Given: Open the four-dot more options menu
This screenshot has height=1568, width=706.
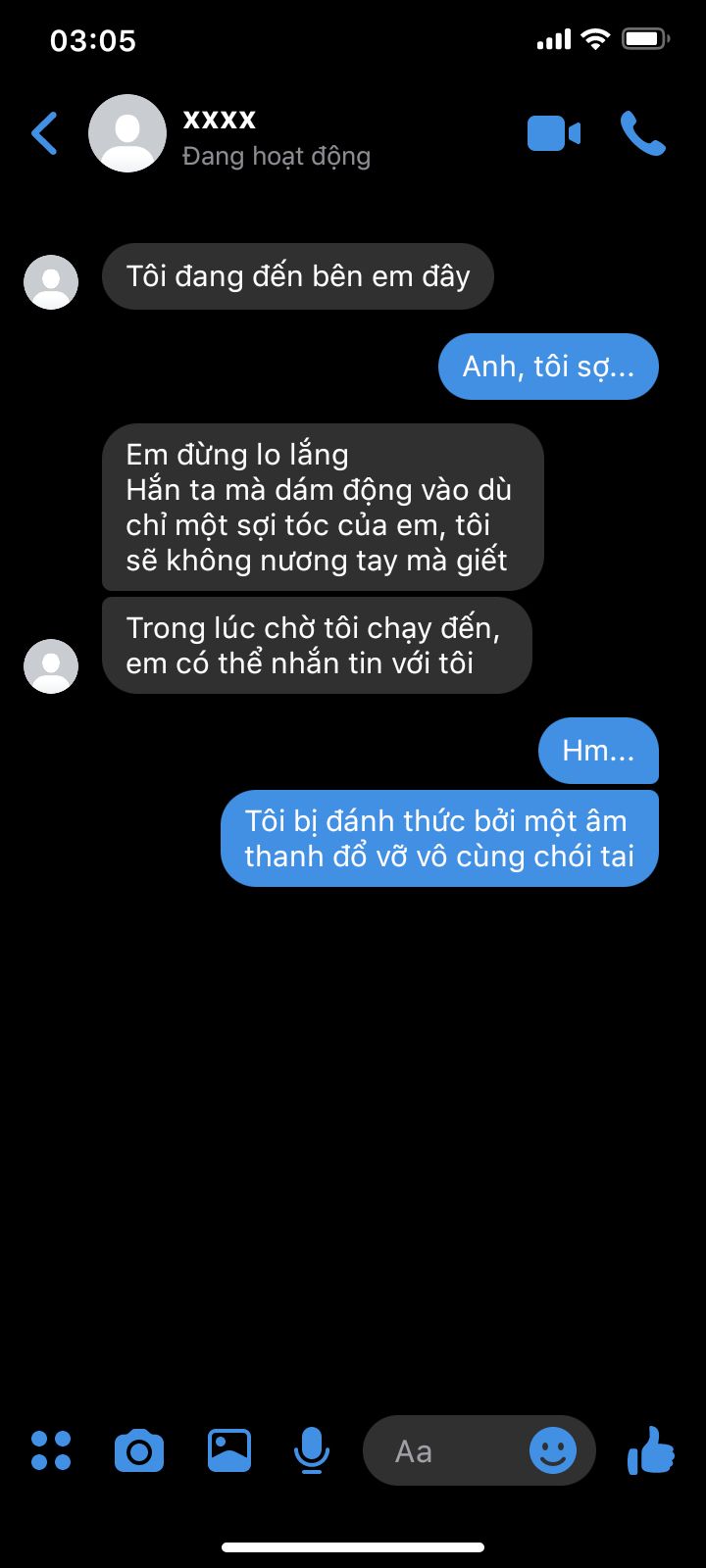Looking at the screenshot, I should coord(51,1450).
